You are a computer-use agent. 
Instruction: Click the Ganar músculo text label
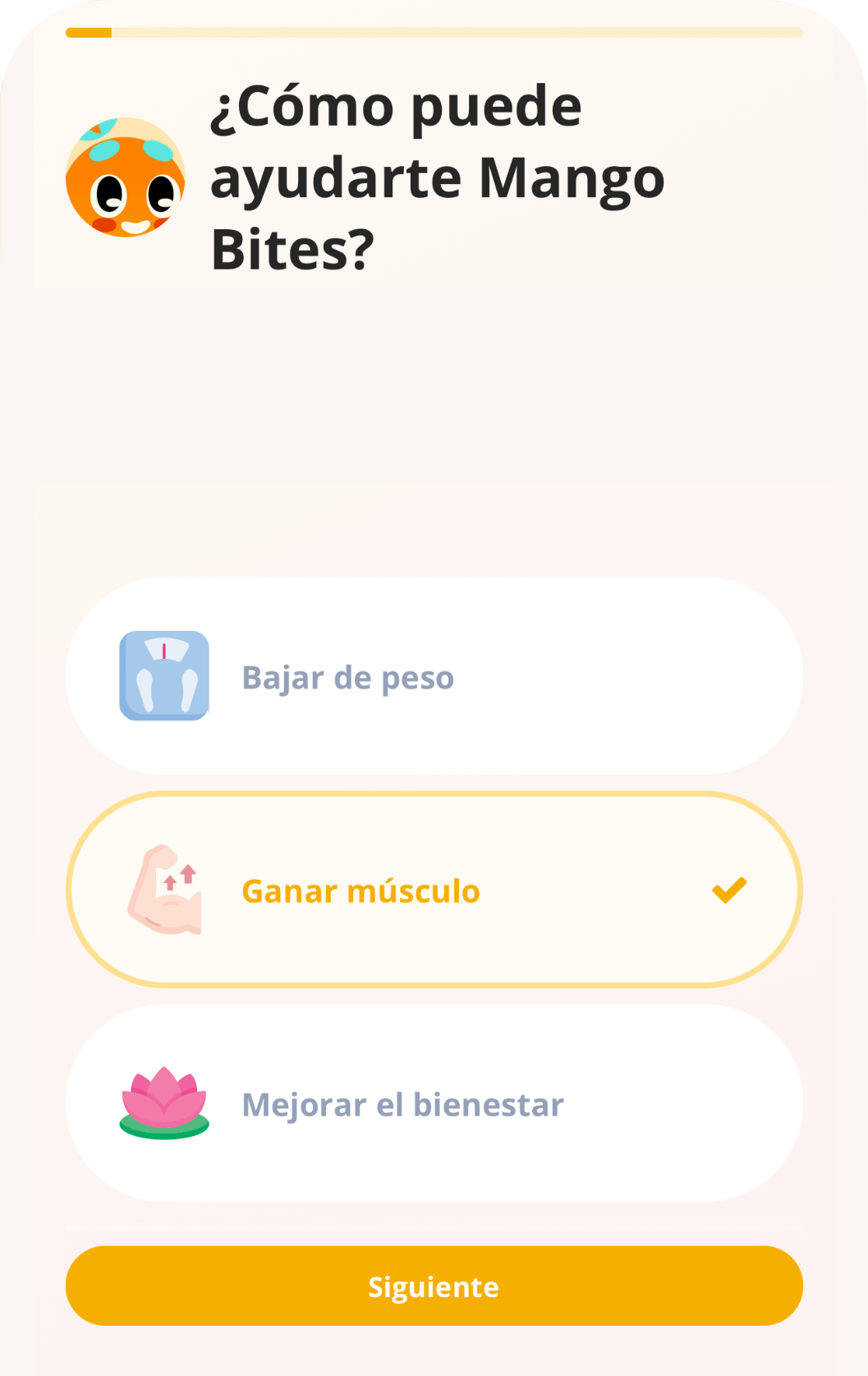coord(361,890)
